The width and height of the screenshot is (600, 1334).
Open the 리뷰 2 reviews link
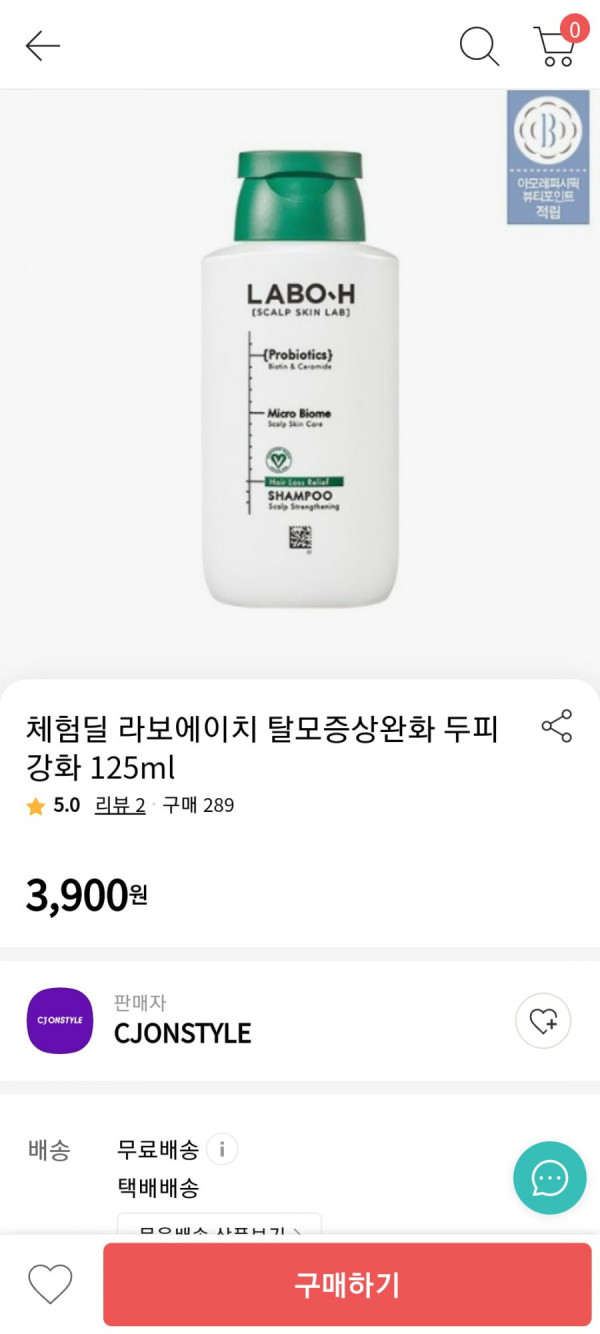point(120,805)
